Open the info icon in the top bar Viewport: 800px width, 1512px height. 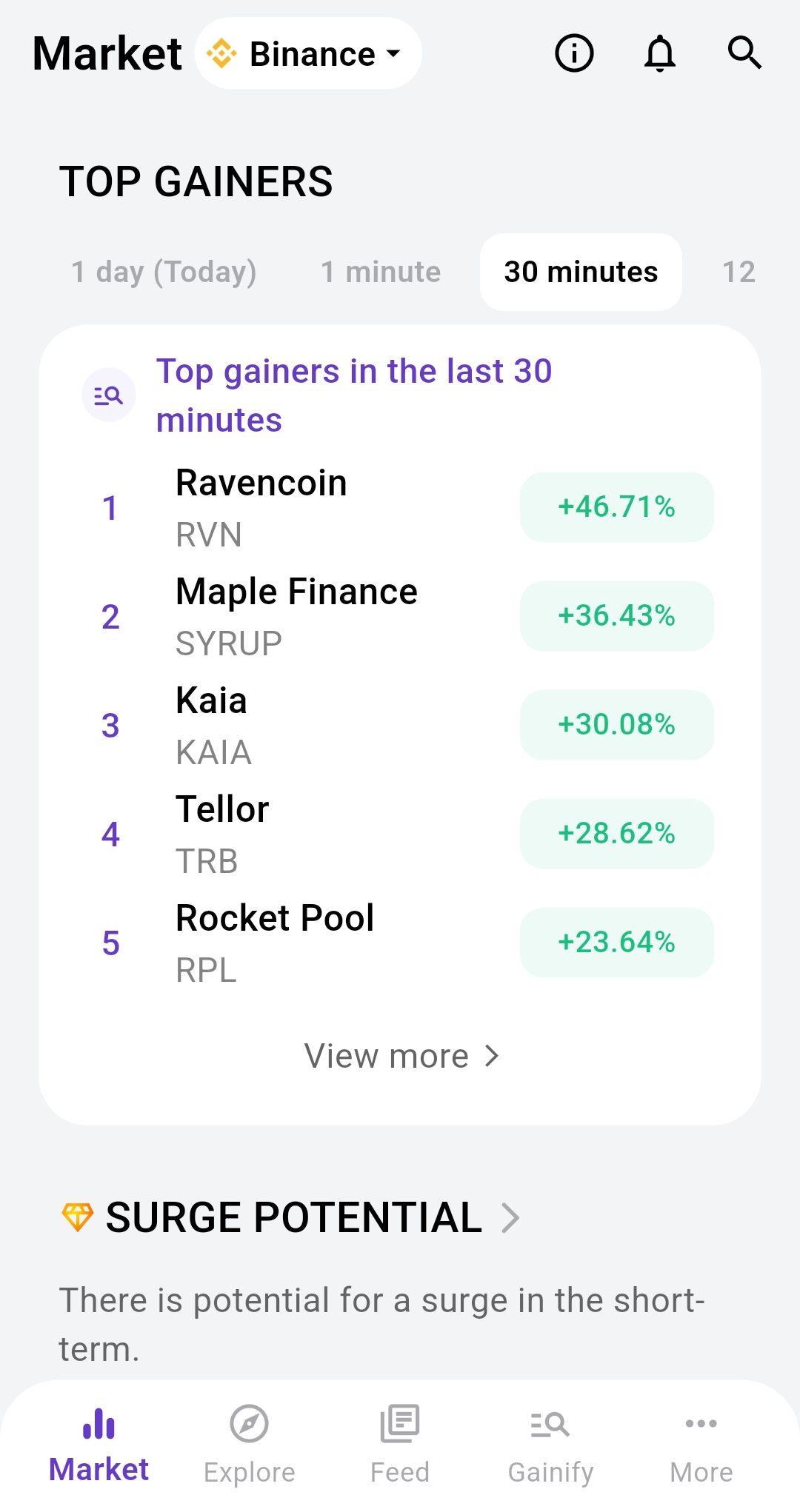coord(574,53)
